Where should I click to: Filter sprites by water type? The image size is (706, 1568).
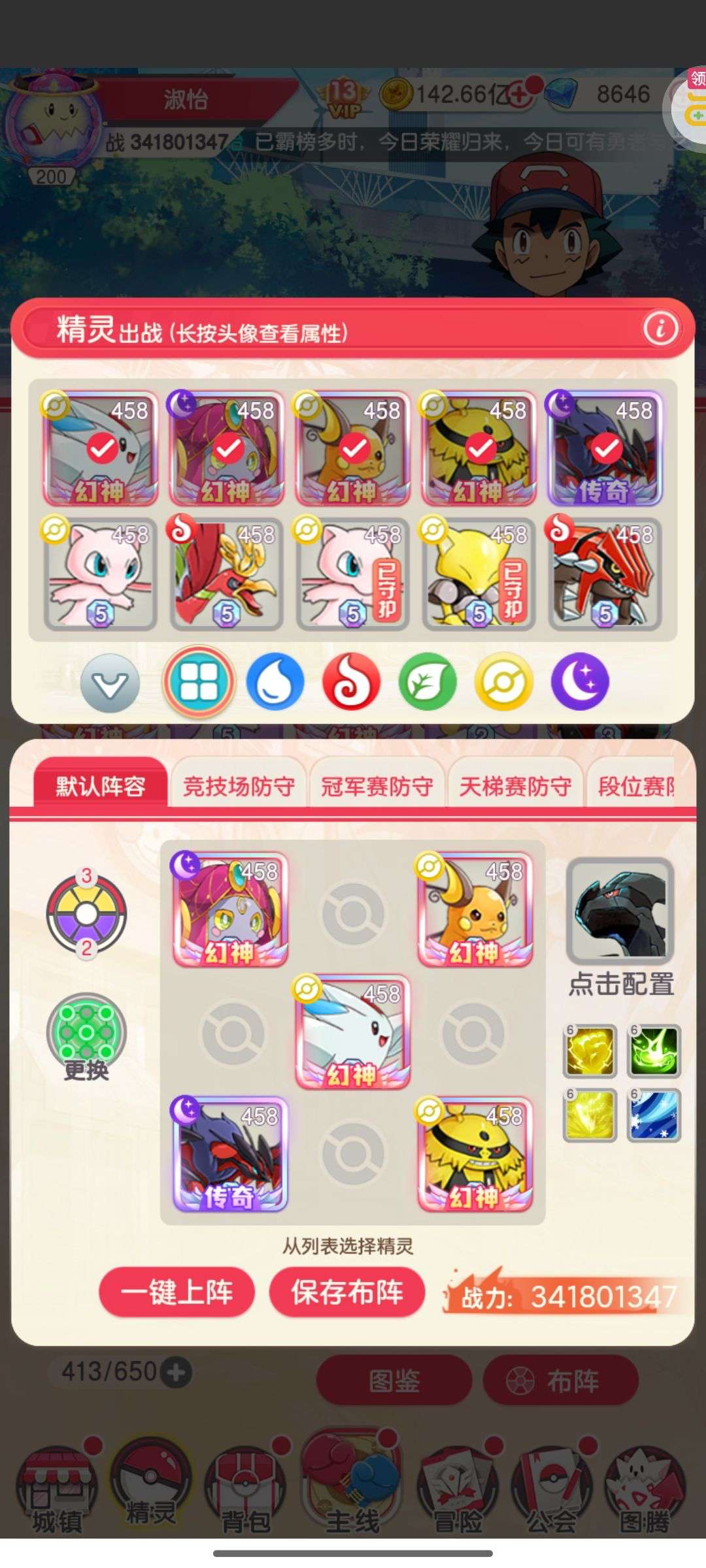click(275, 682)
